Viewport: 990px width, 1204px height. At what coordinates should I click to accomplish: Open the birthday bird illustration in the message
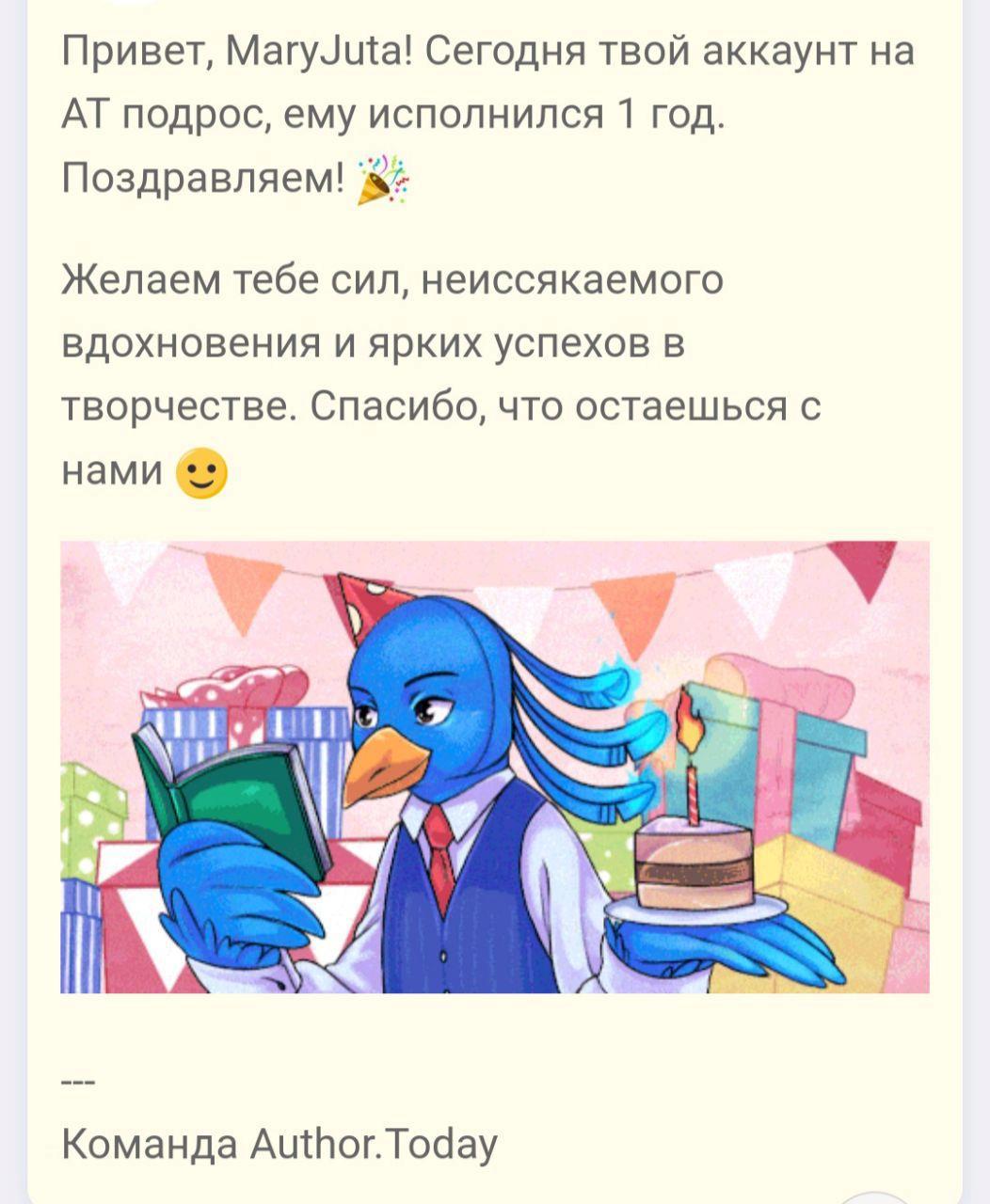click(494, 767)
